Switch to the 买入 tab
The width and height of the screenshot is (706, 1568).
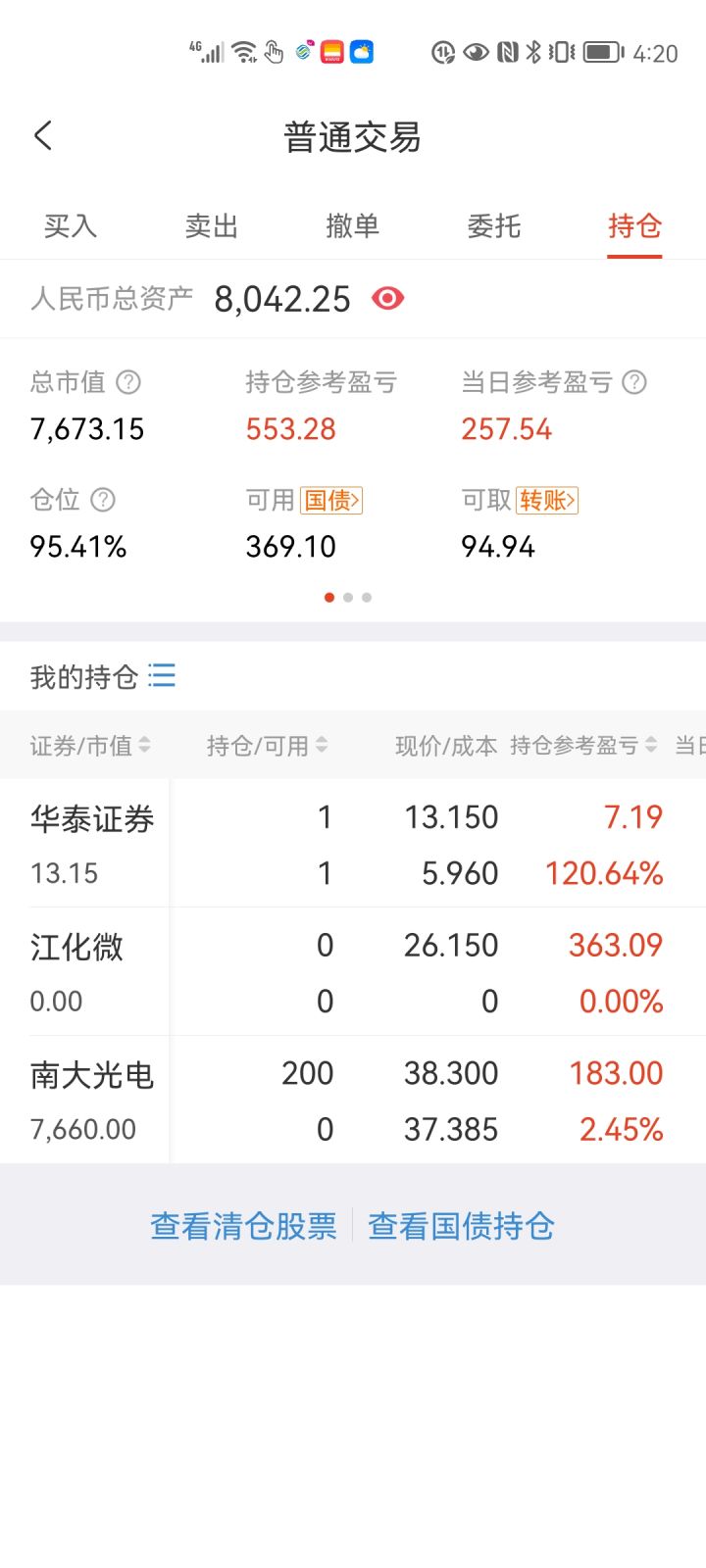(x=71, y=226)
